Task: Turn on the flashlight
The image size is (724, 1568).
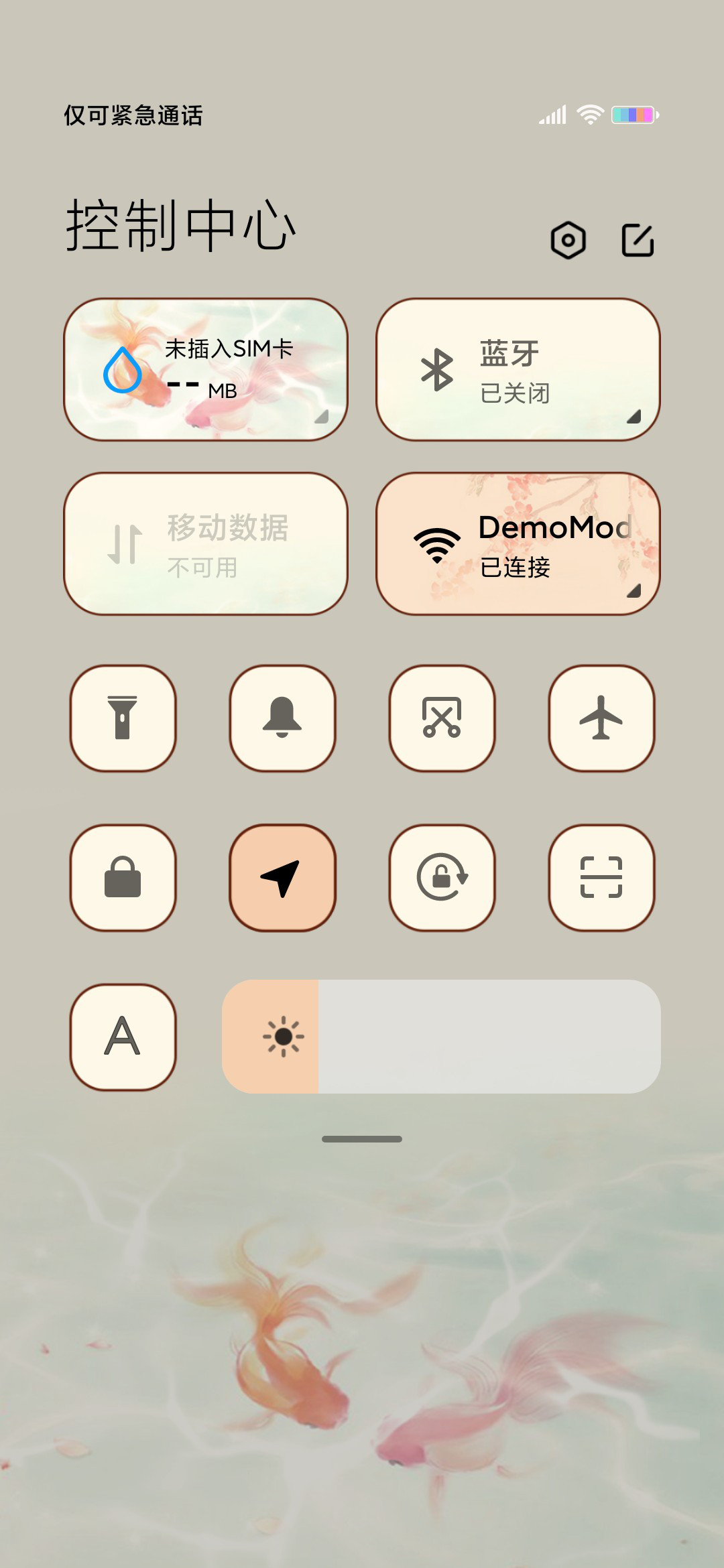Action: coord(123,718)
